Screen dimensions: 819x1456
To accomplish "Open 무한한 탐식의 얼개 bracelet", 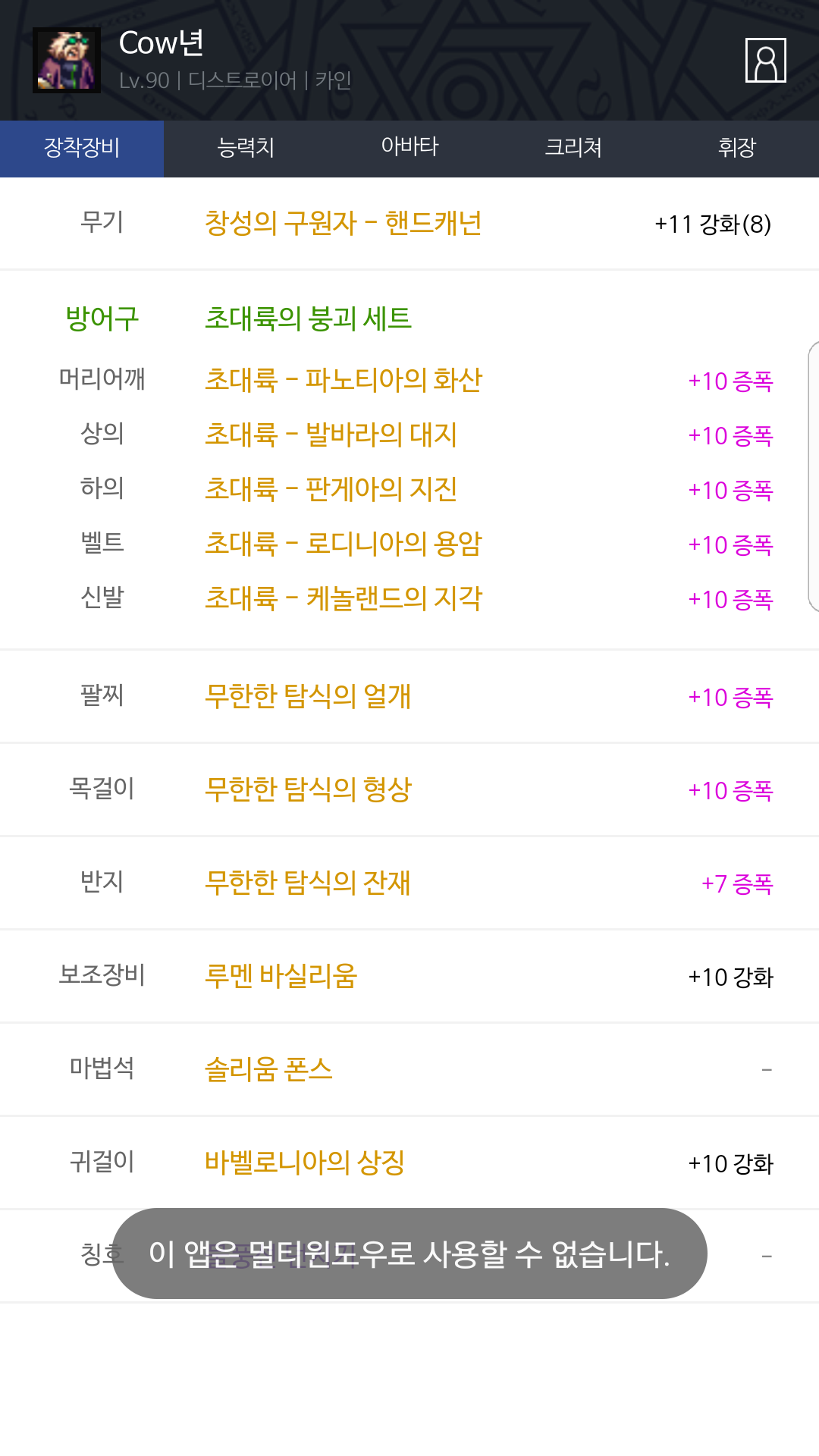I will pyautogui.click(x=308, y=696).
